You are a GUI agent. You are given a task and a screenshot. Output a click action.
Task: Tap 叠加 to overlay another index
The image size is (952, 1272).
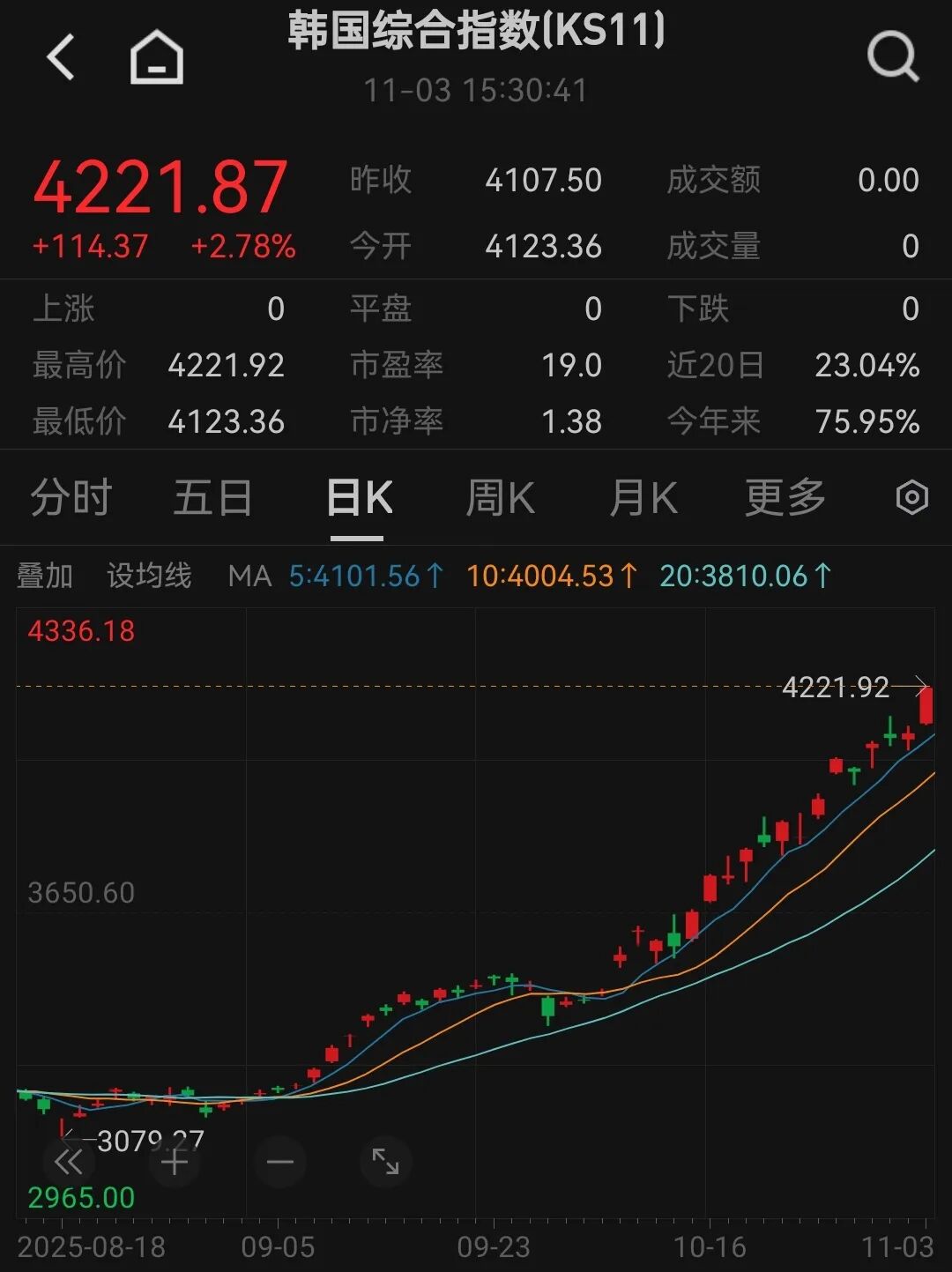click(x=45, y=576)
